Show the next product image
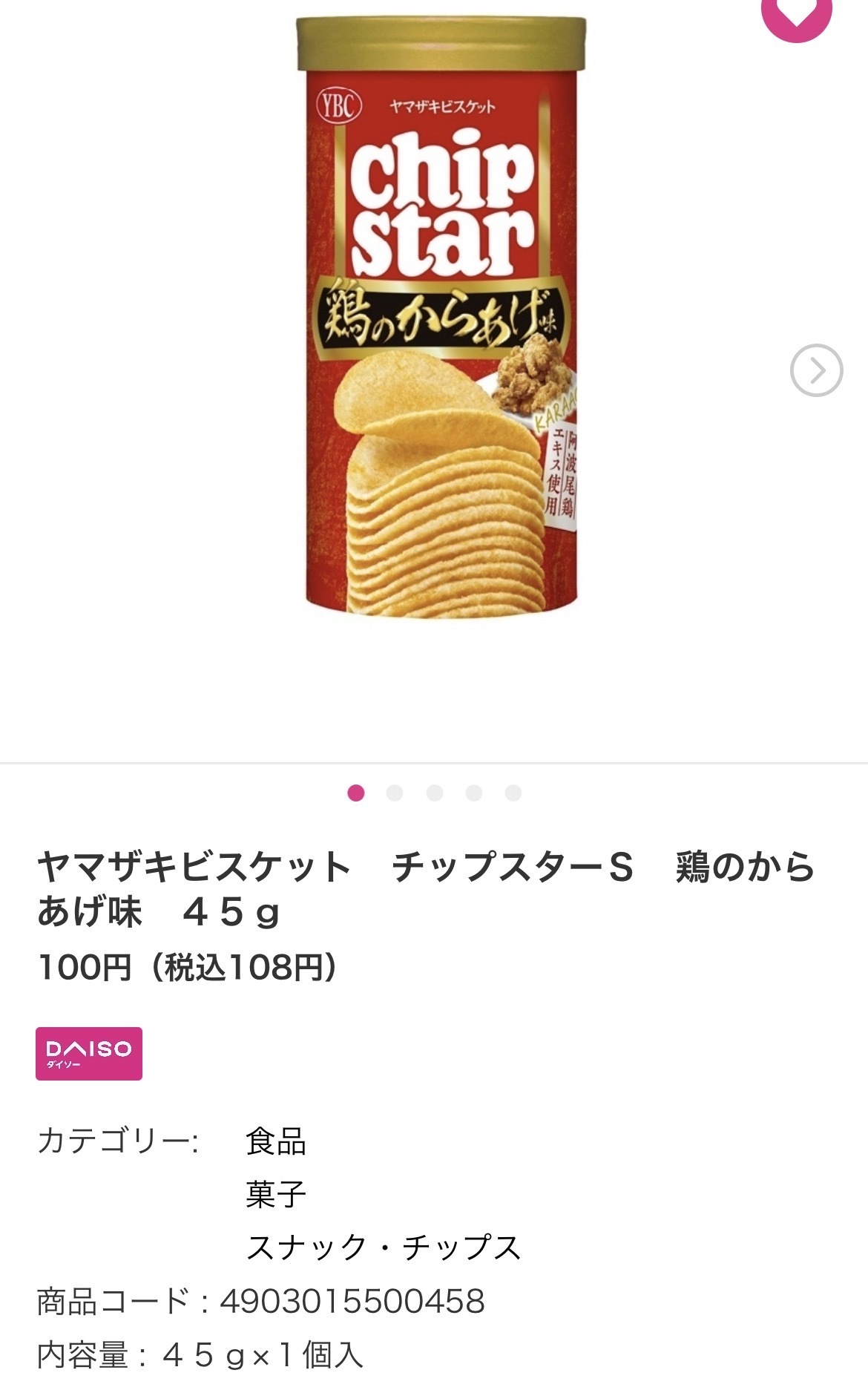Image resolution: width=868 pixels, height=1390 pixels. tap(816, 370)
